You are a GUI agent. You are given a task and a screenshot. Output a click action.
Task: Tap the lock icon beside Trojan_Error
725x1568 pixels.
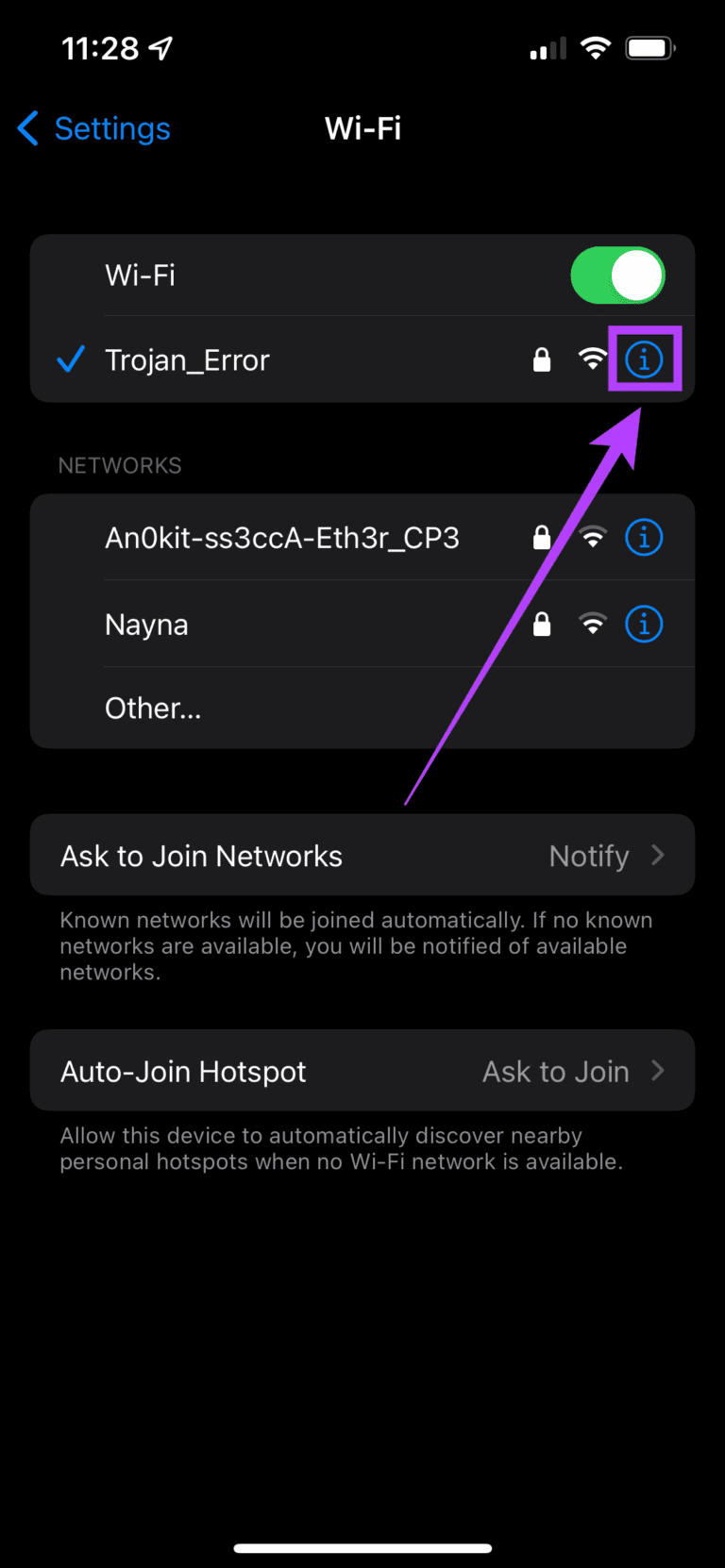[543, 359]
